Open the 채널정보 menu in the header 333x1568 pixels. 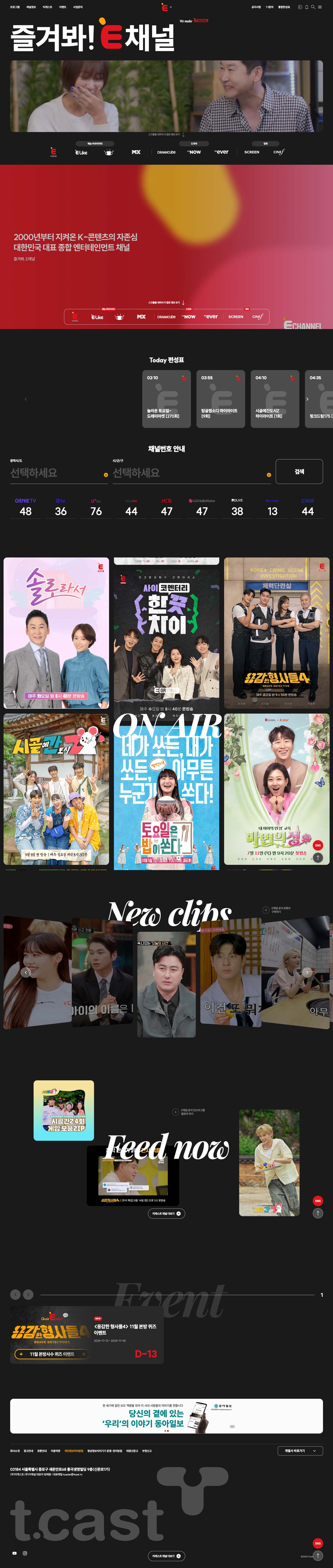(31, 7)
